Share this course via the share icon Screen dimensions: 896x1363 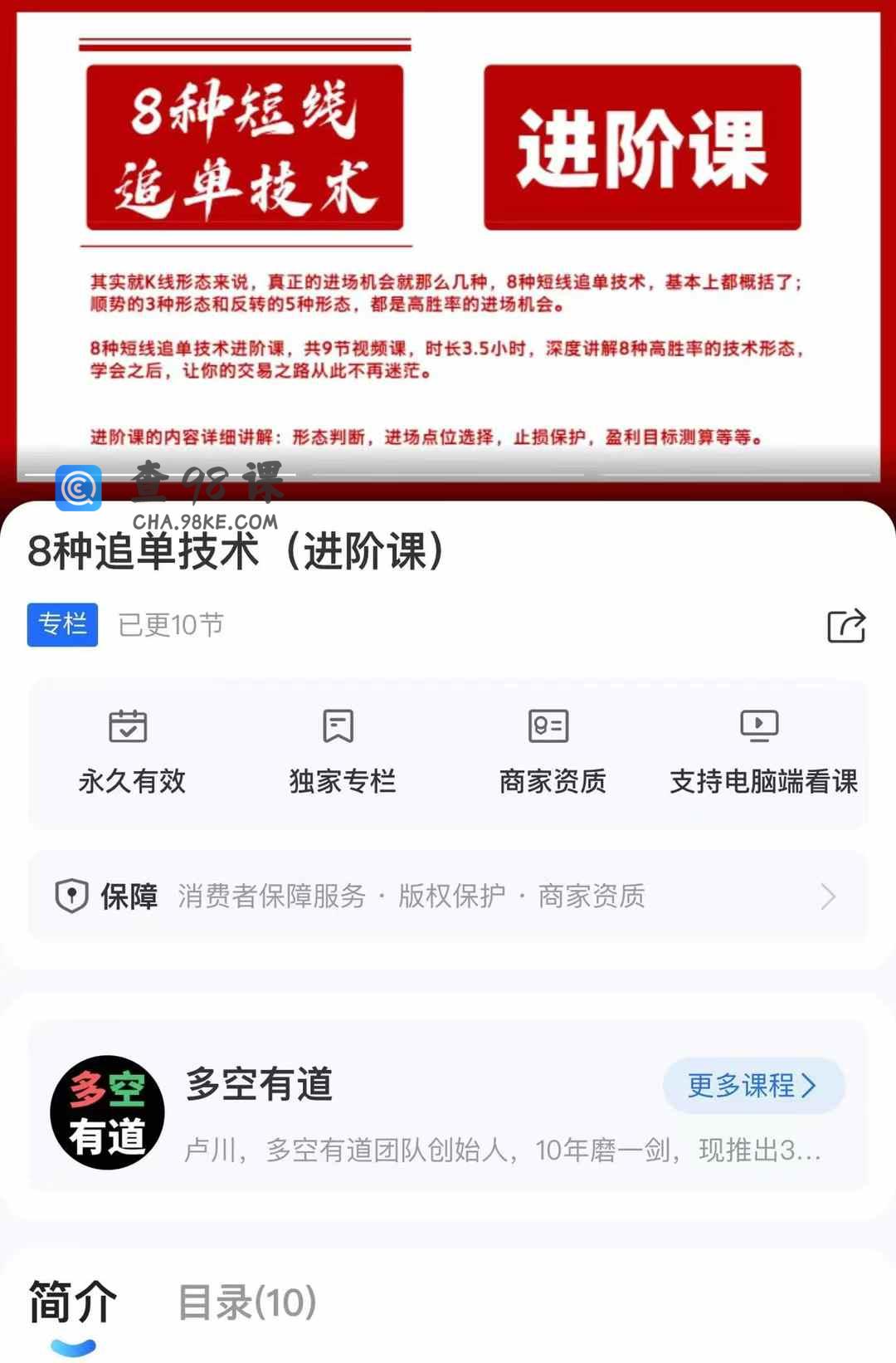point(845,625)
